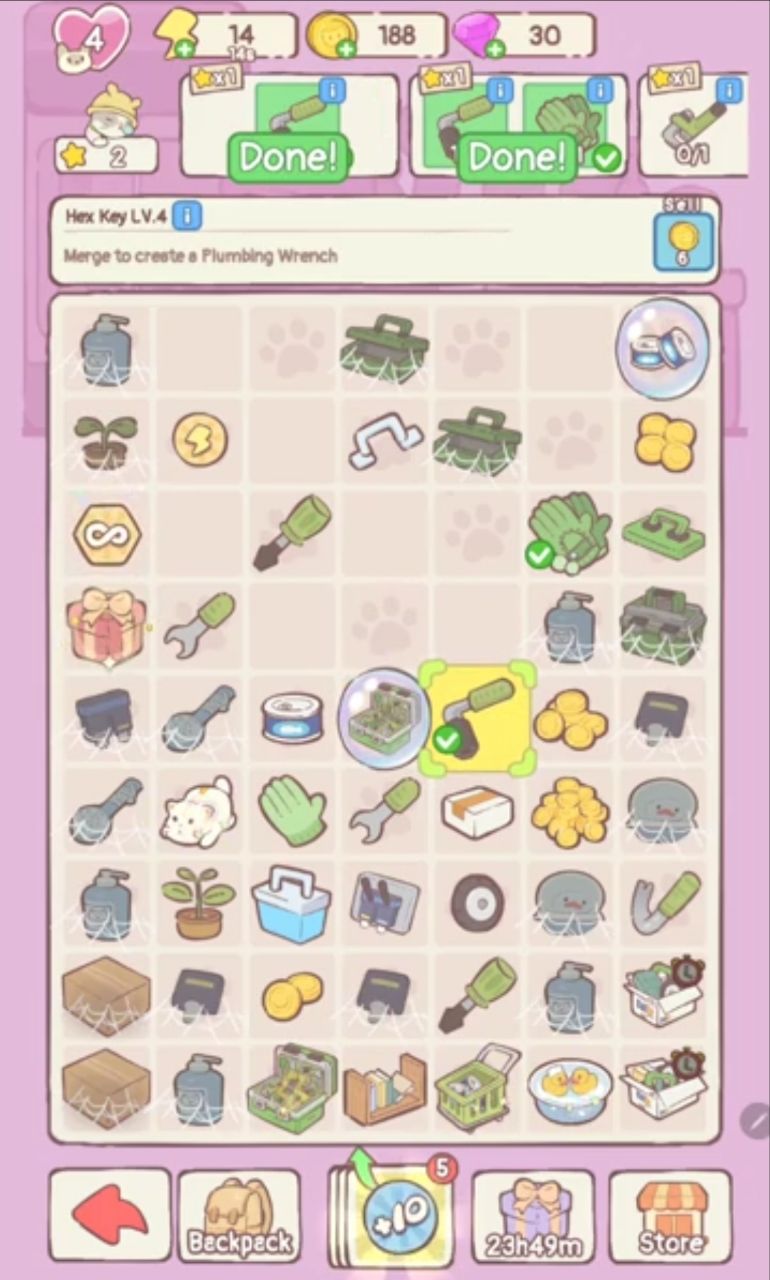Tap the energy lightning coin on board
770x1280 pixels.
point(200,439)
